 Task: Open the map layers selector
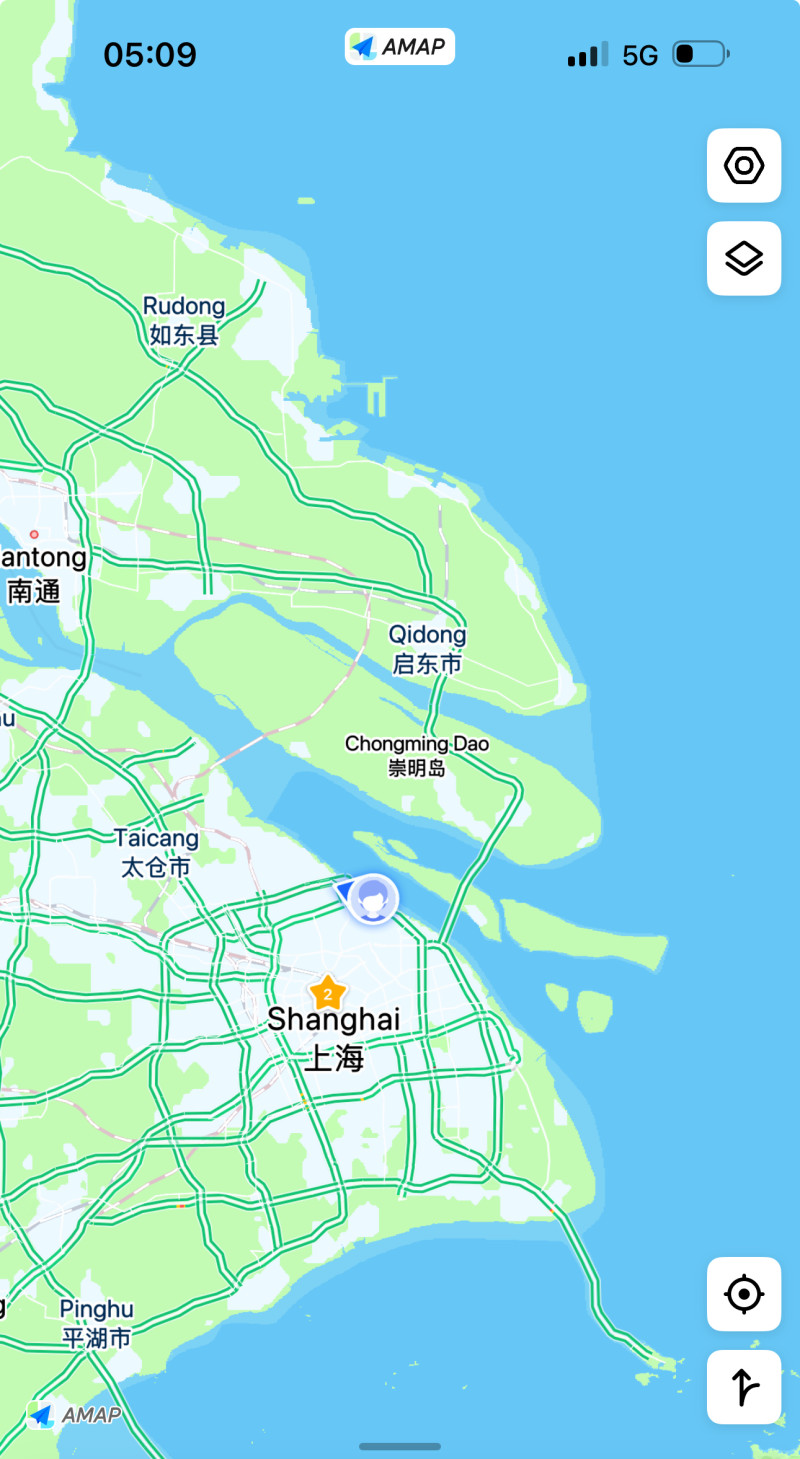coord(743,258)
